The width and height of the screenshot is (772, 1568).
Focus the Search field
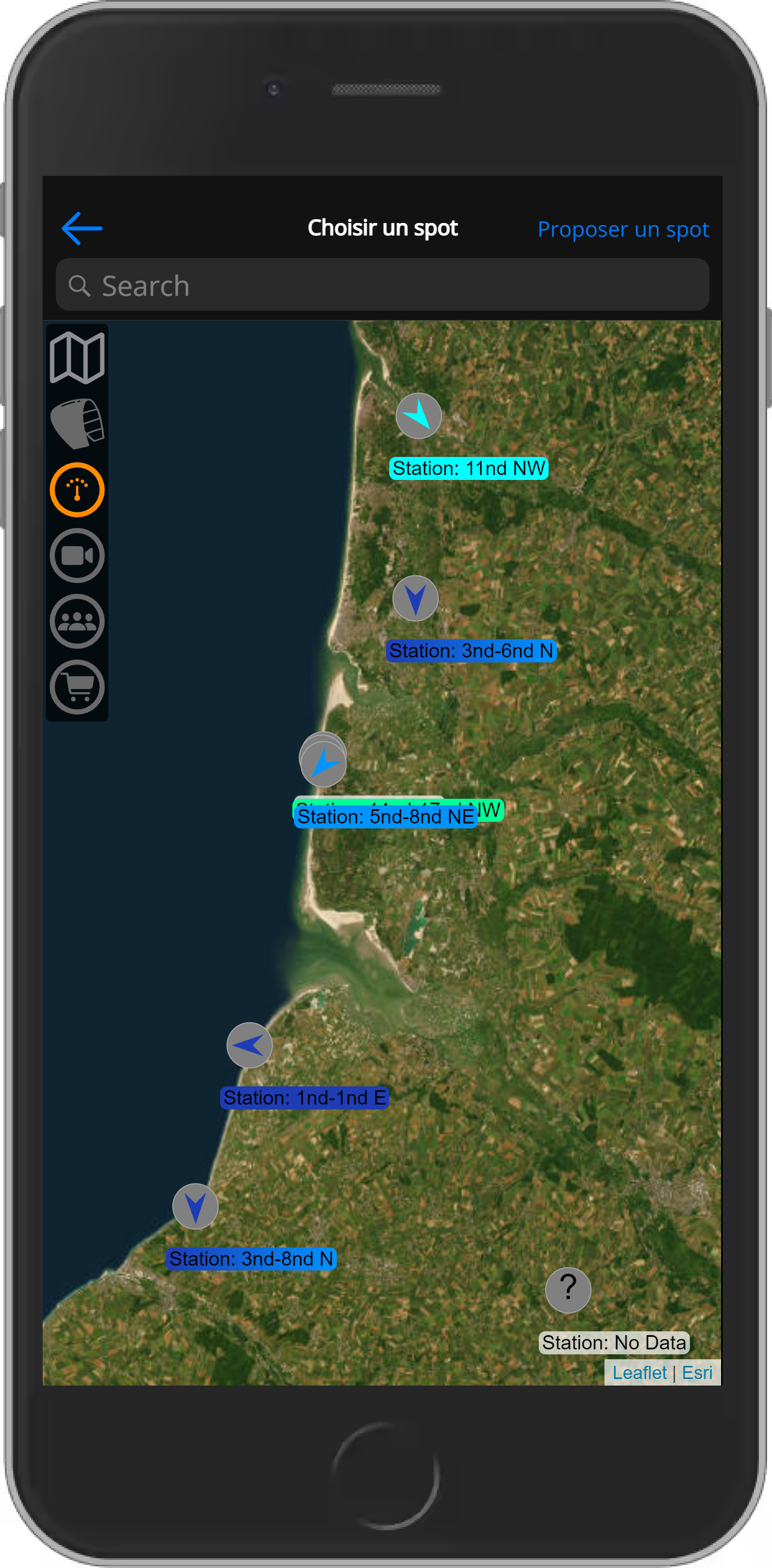382,285
